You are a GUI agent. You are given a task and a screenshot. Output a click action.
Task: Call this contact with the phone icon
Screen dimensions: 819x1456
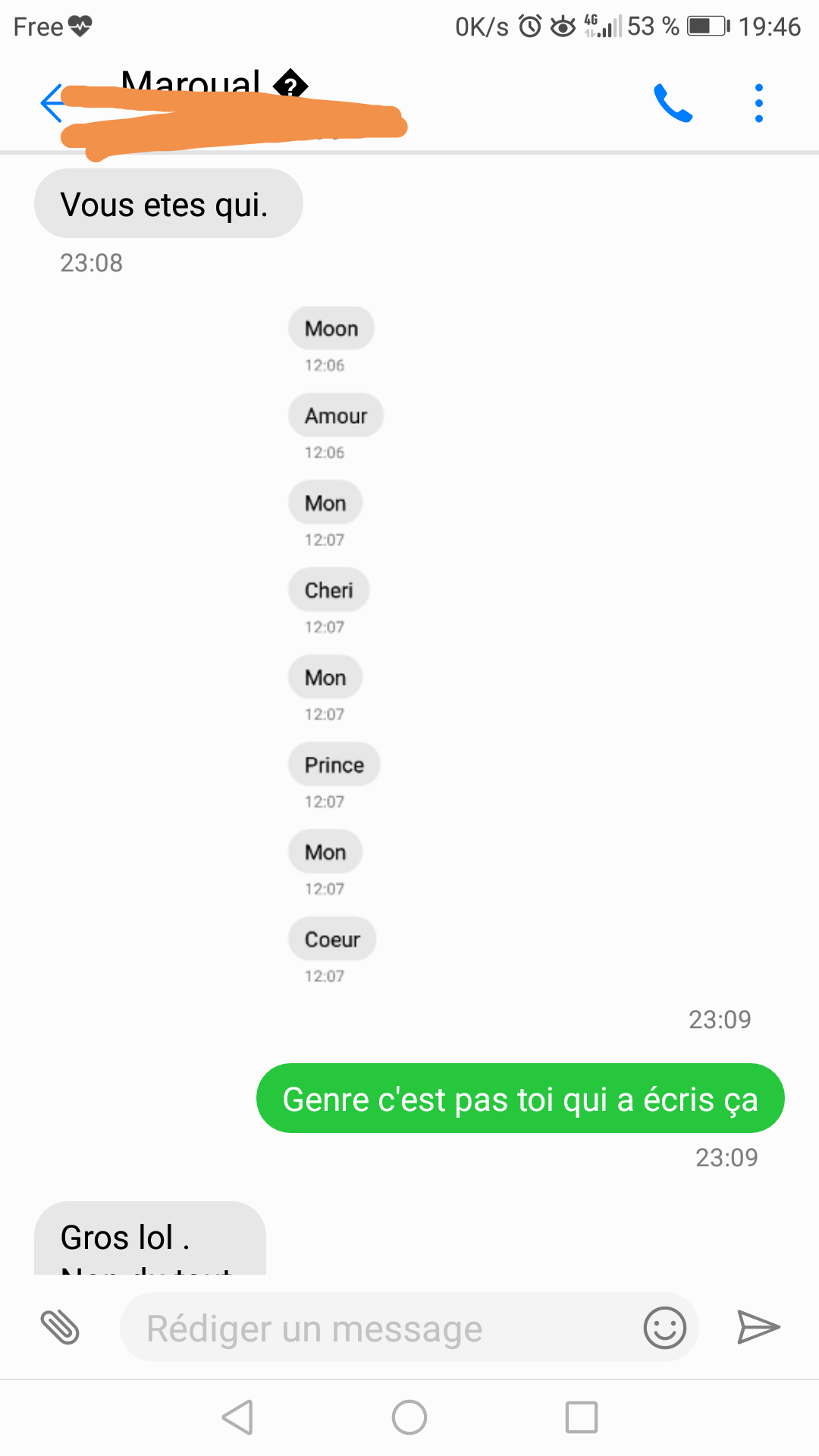(x=673, y=103)
